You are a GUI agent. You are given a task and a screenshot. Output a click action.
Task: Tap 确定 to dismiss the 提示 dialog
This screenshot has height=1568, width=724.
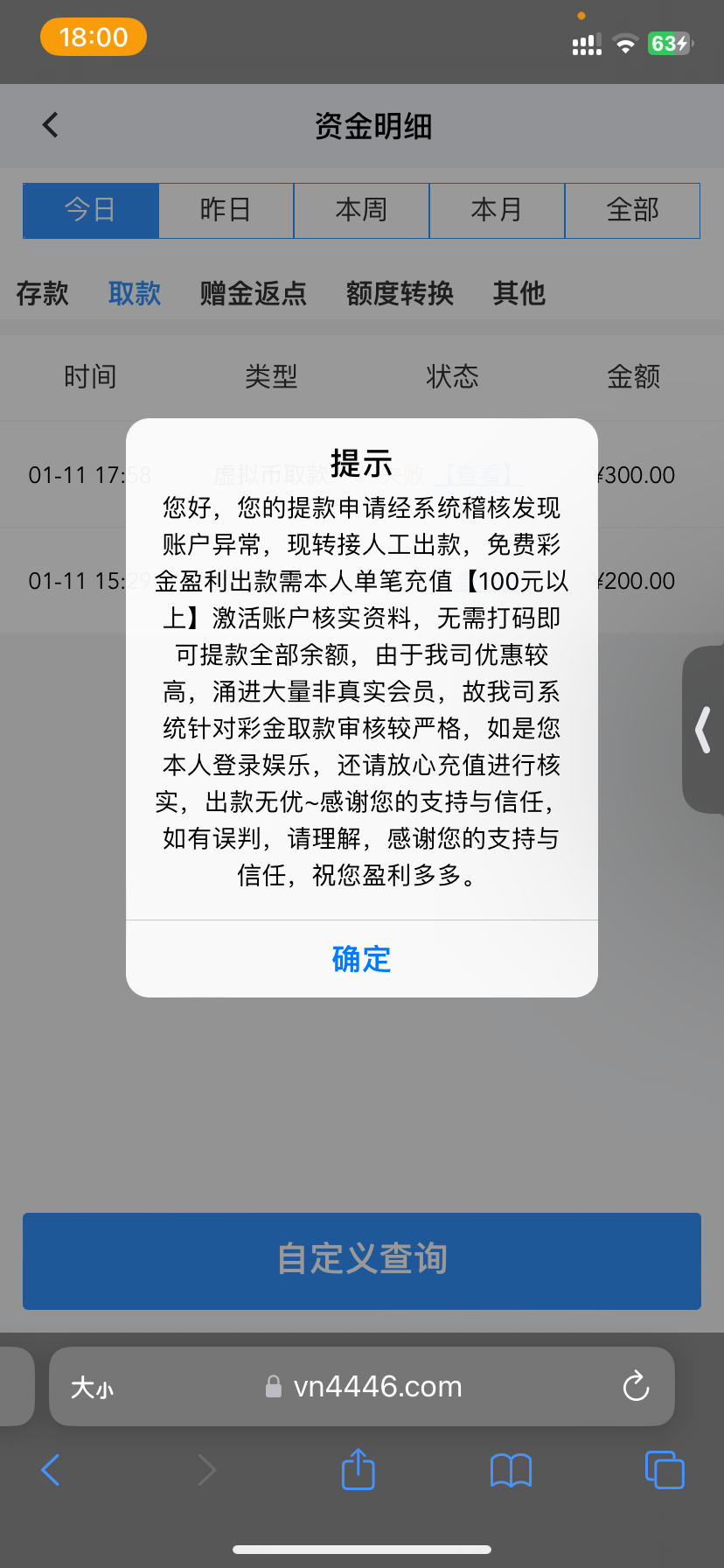click(x=361, y=959)
